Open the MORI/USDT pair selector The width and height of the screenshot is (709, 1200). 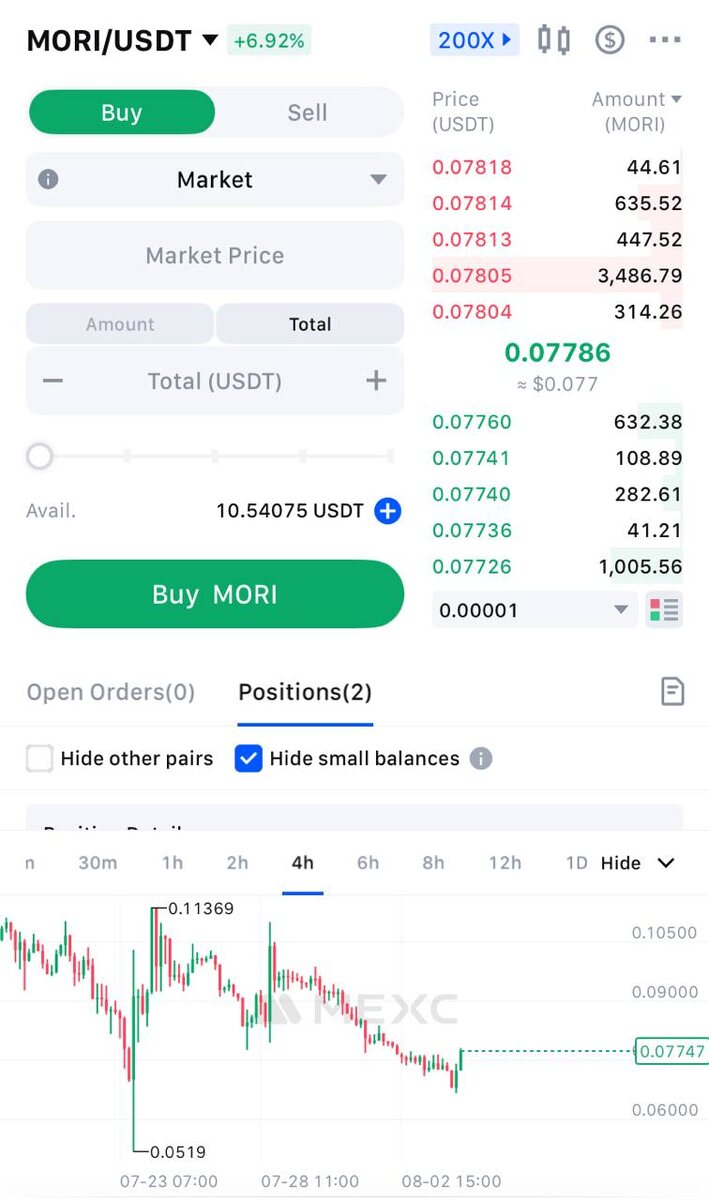122,41
